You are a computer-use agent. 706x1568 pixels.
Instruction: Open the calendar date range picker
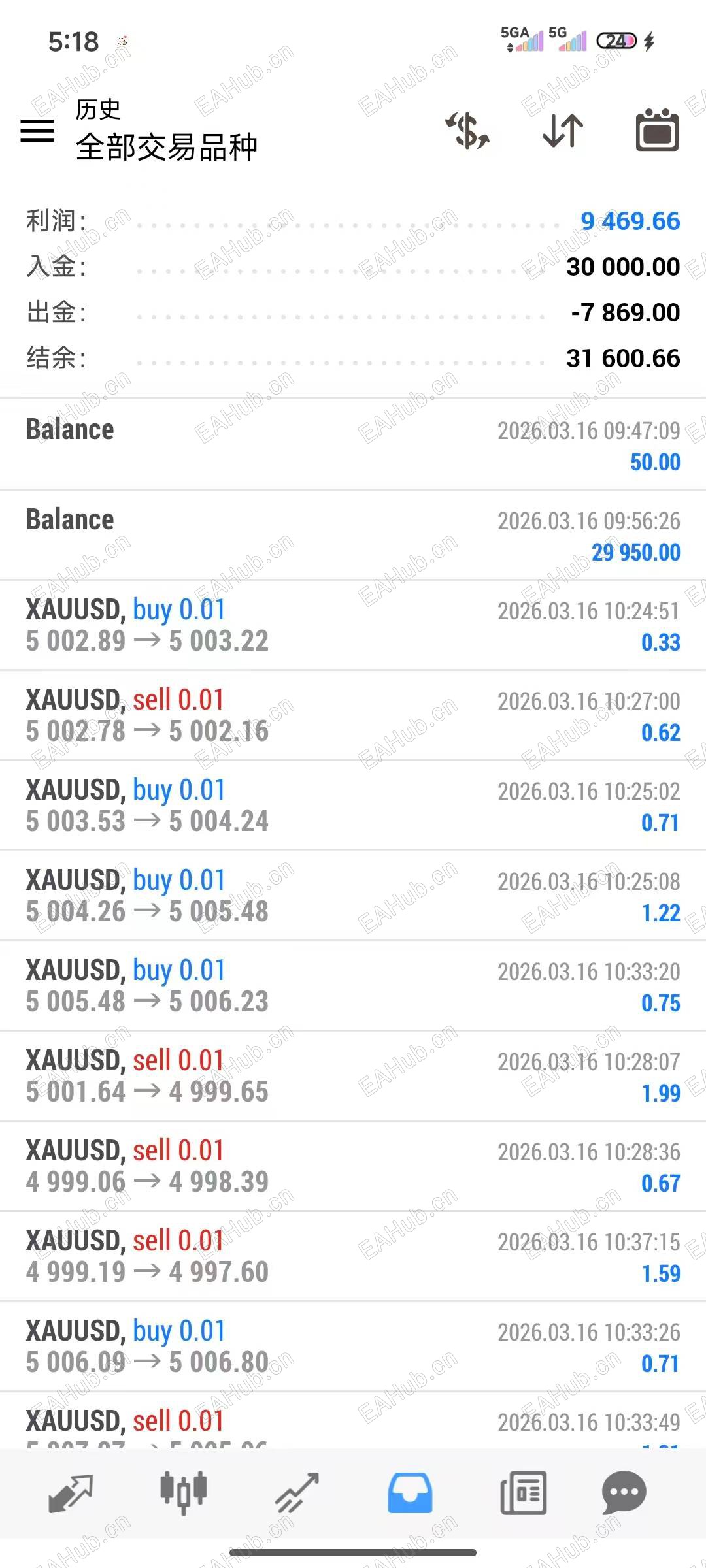click(657, 131)
